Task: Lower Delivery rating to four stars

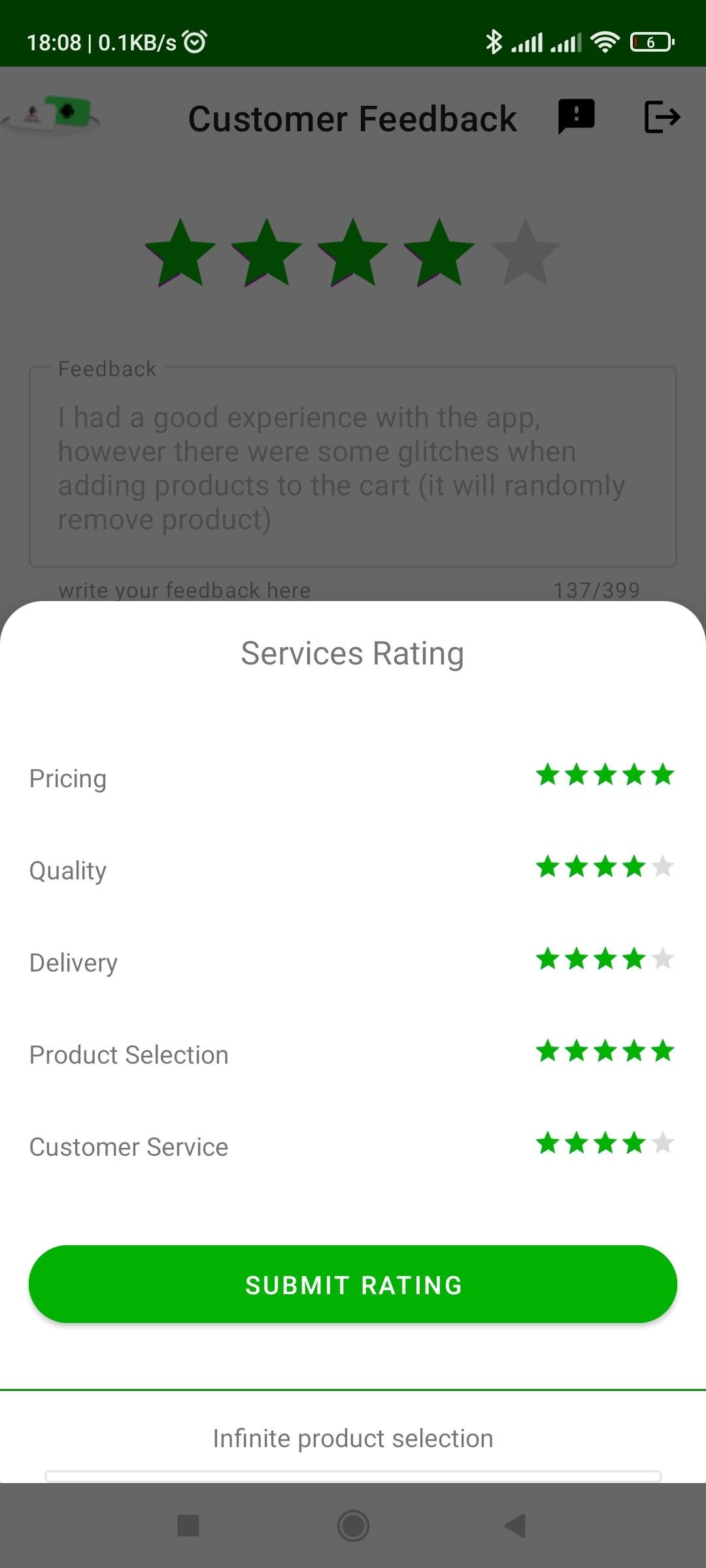Action: 634,959
